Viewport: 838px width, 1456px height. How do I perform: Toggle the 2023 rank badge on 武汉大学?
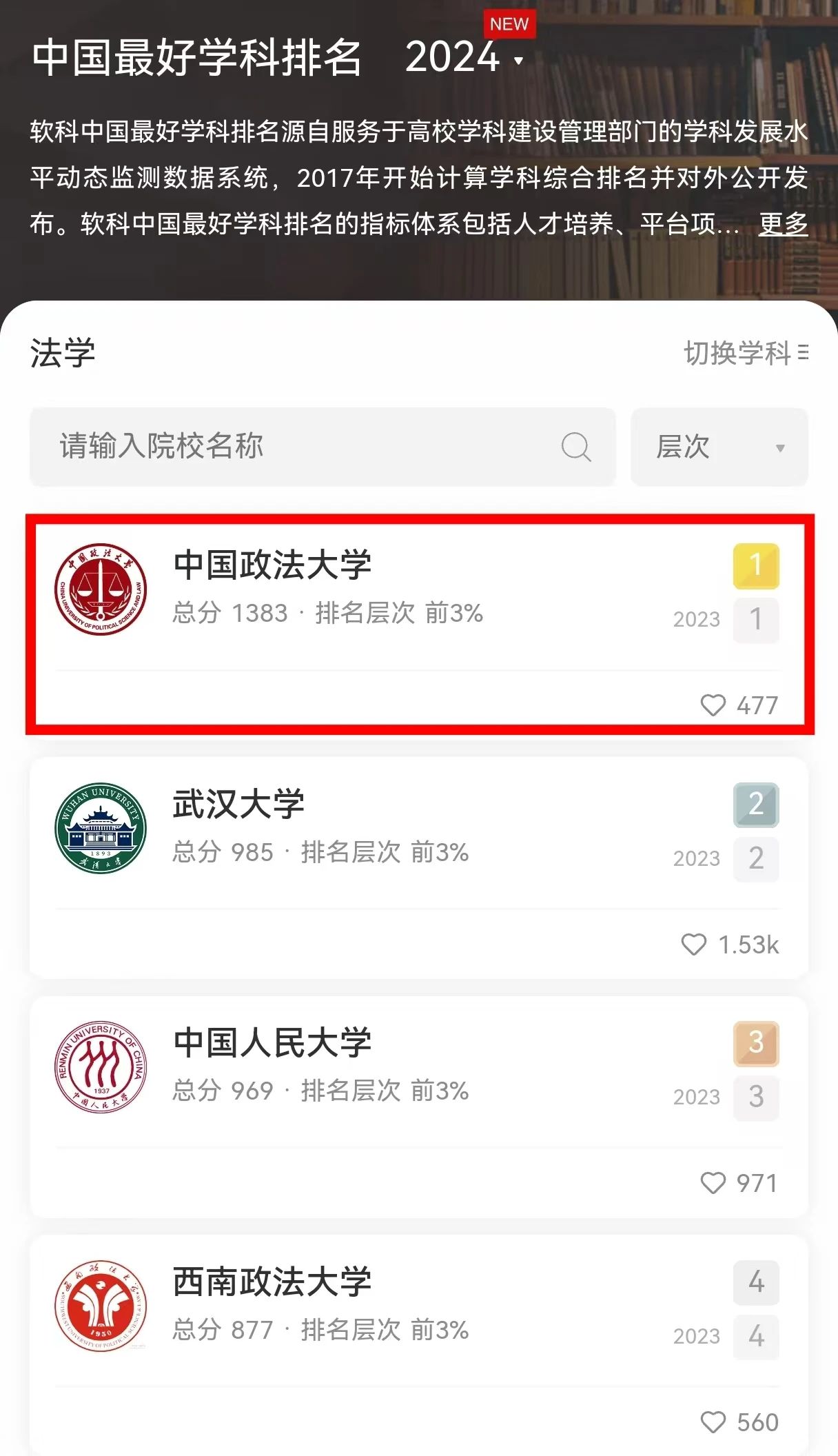[x=756, y=860]
